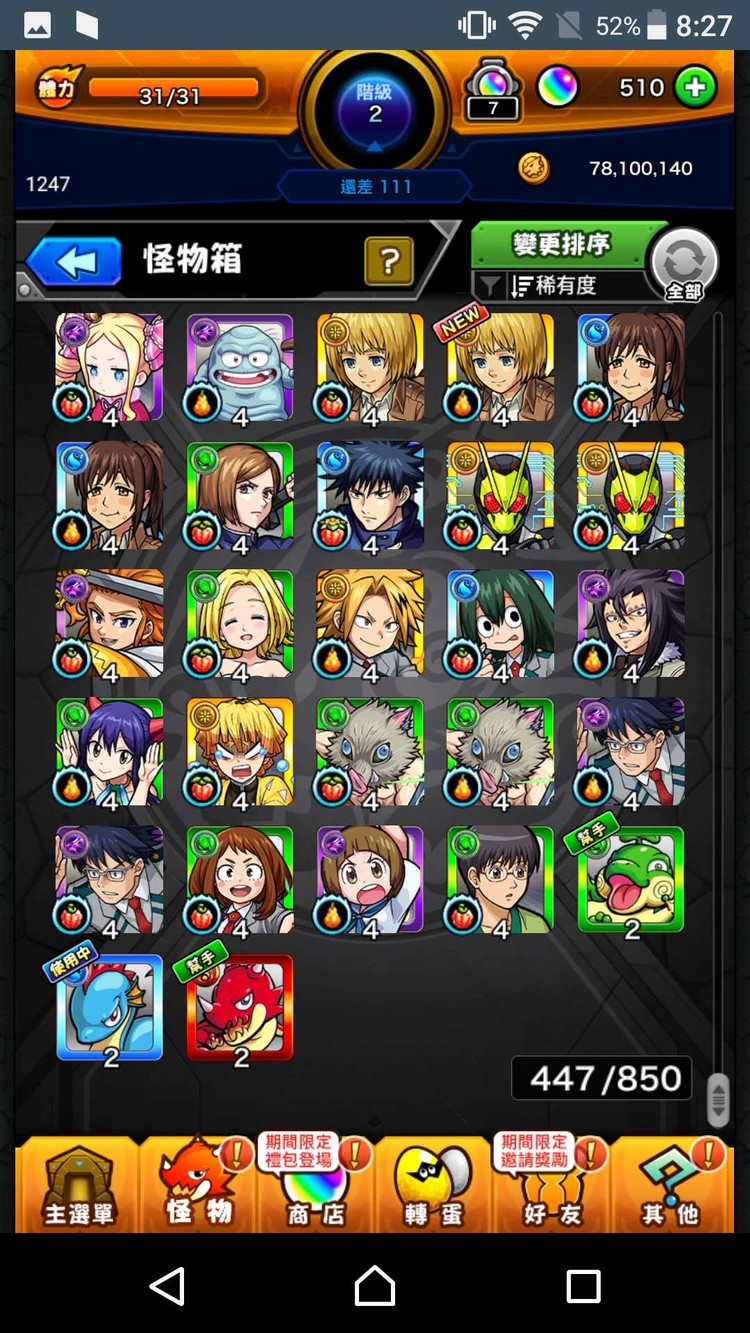
Task: Go to the 轉蛋 gacha tab
Action: coord(433,1186)
